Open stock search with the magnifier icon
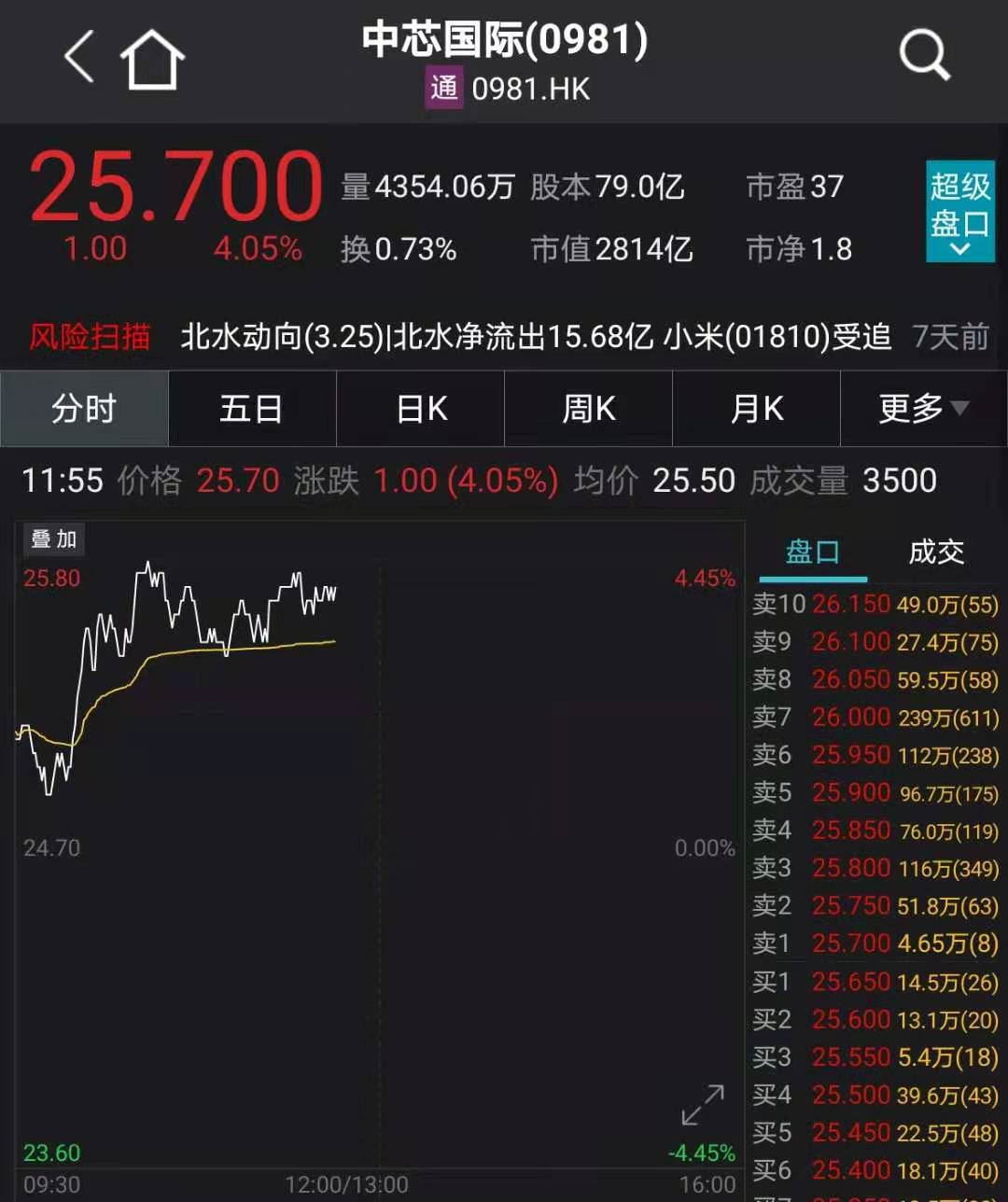Screen dimensions: 1008x1202 (x=924, y=56)
